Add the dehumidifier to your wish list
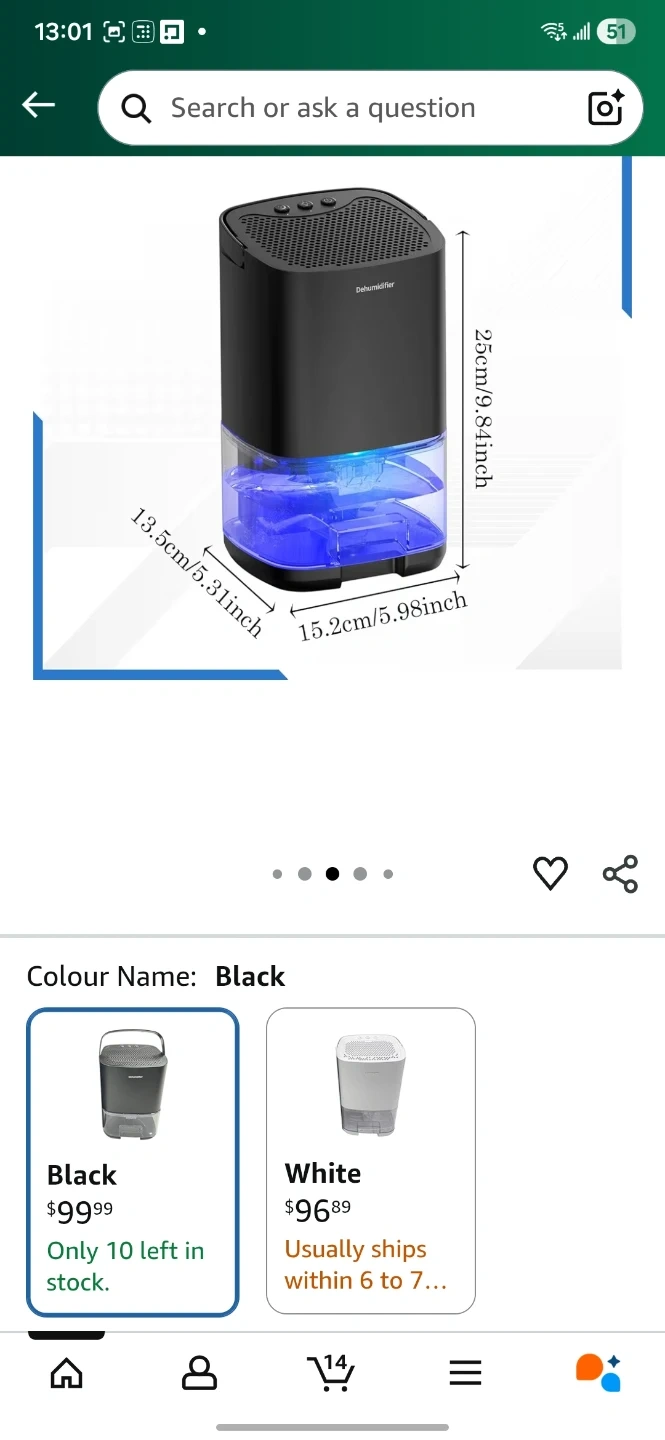Viewport: 665px width, 1440px height. (x=550, y=874)
